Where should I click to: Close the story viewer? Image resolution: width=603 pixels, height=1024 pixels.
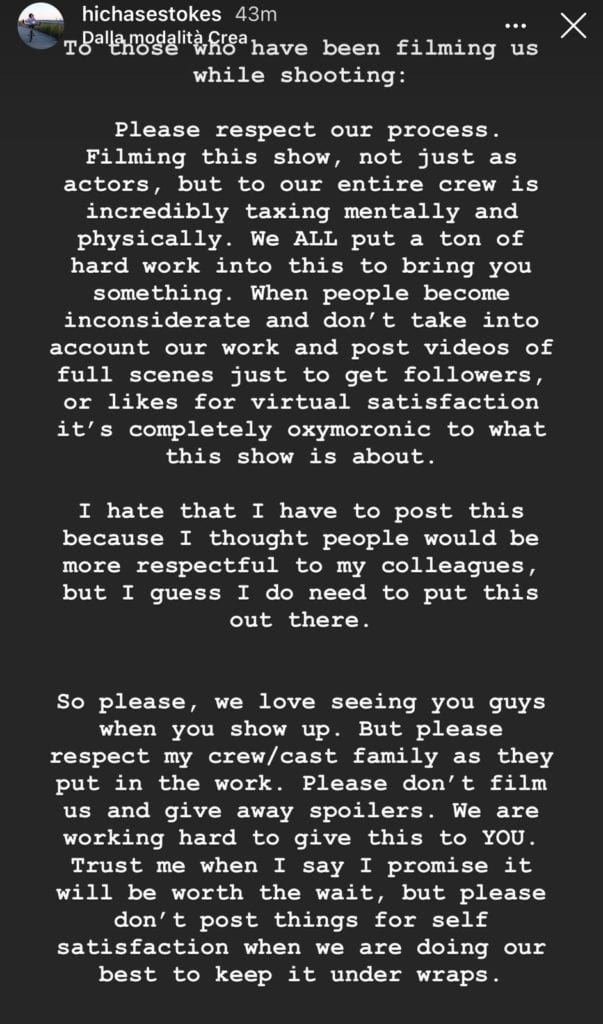point(574,25)
